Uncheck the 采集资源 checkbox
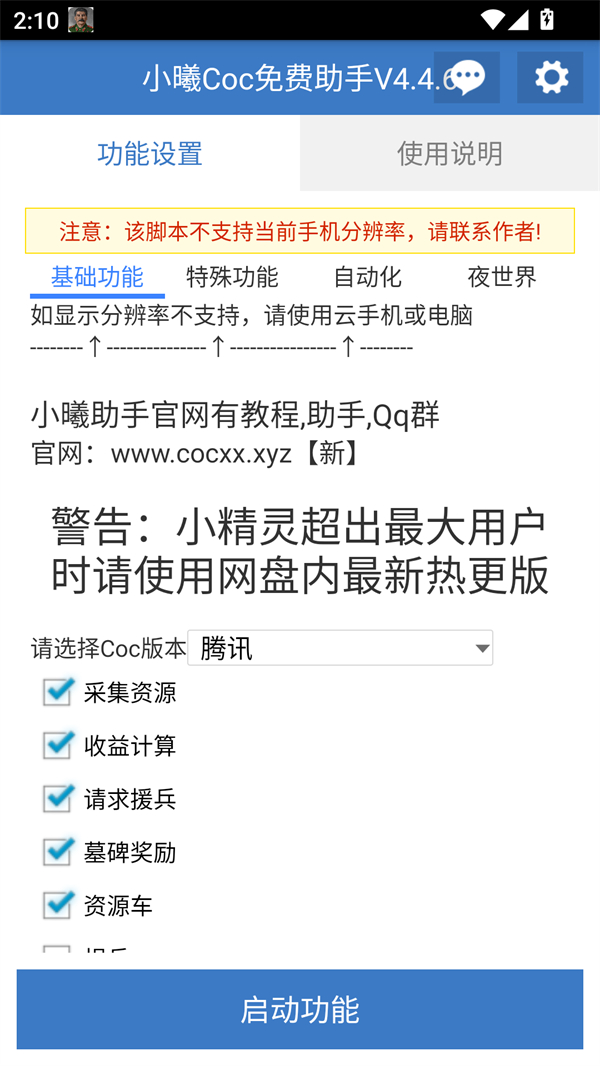The height and width of the screenshot is (1066, 600). click(x=58, y=692)
